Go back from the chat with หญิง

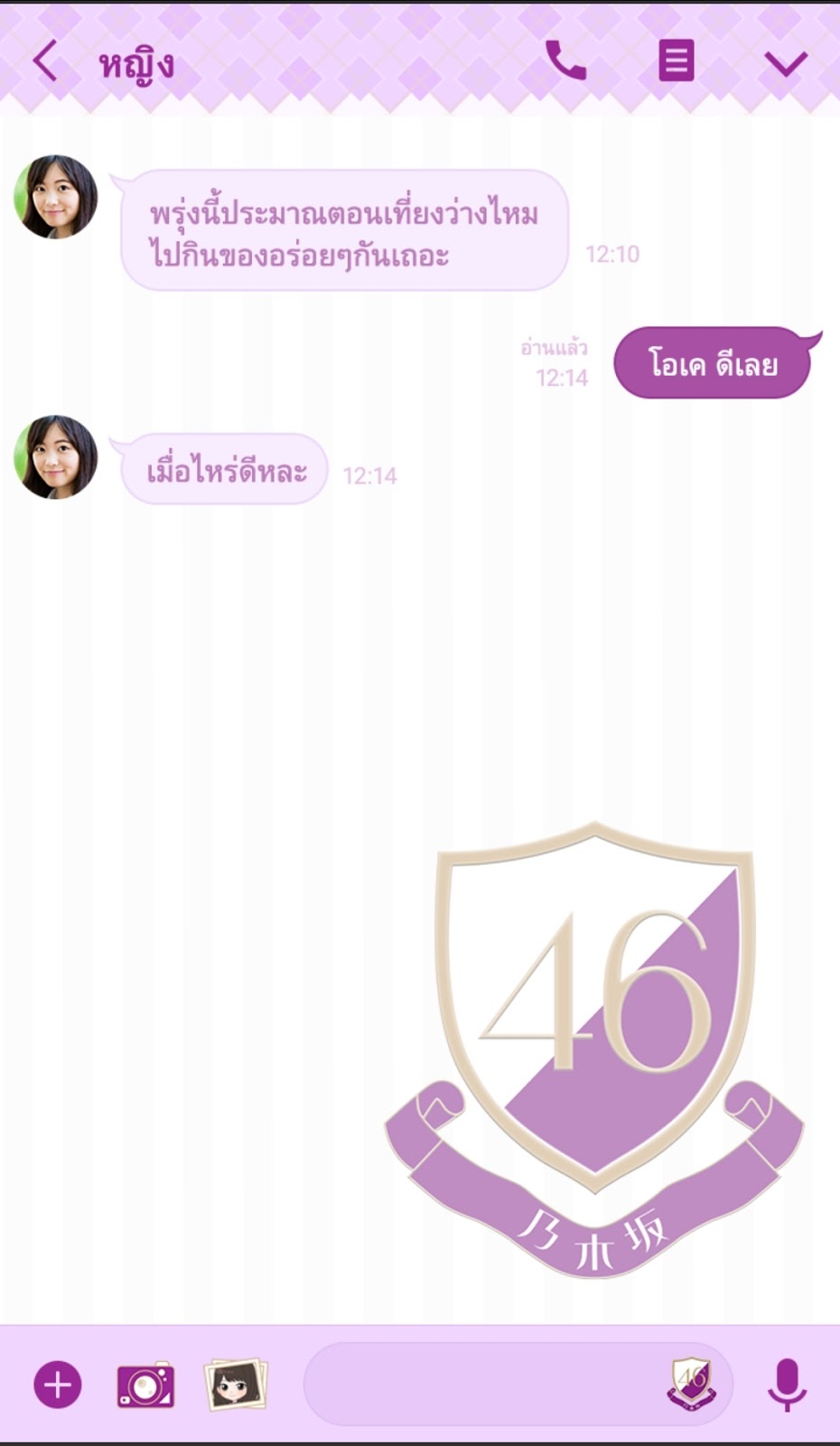(x=45, y=62)
